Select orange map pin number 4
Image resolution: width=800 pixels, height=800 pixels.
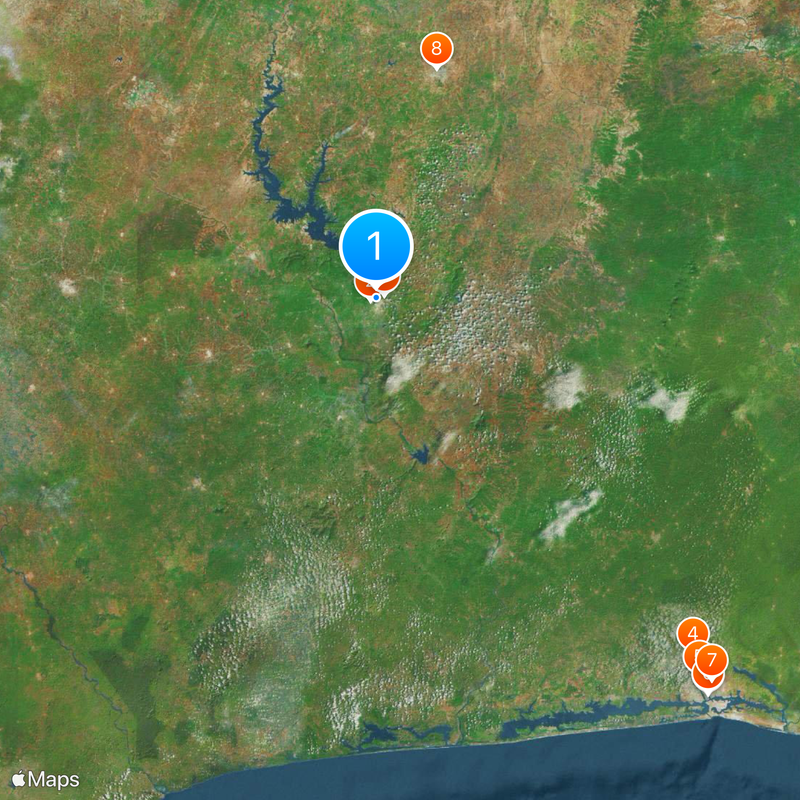pyautogui.click(x=691, y=631)
